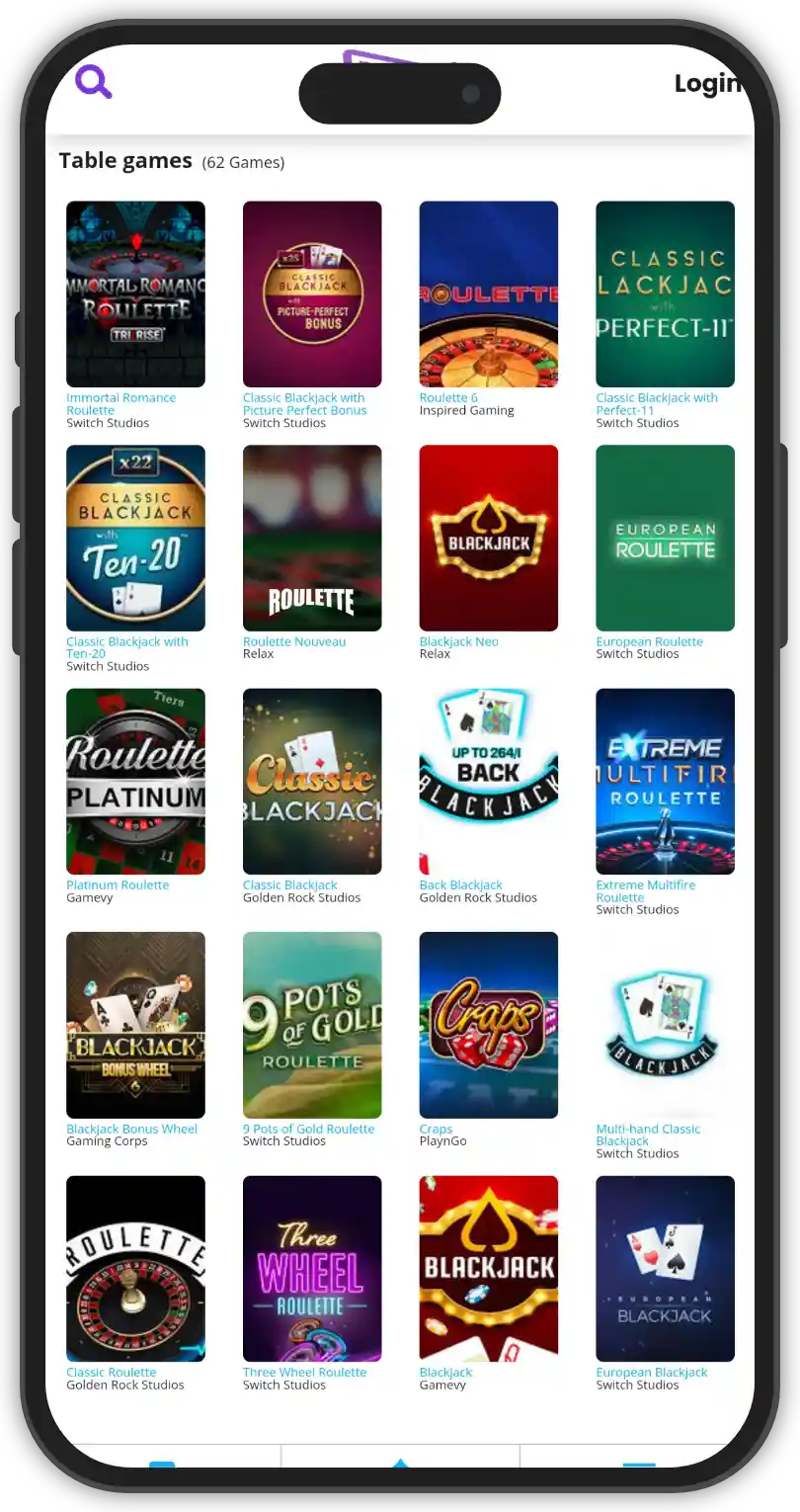Select Multi-hand Classic Blackjack
The image size is (800, 1512).
coord(665,1025)
